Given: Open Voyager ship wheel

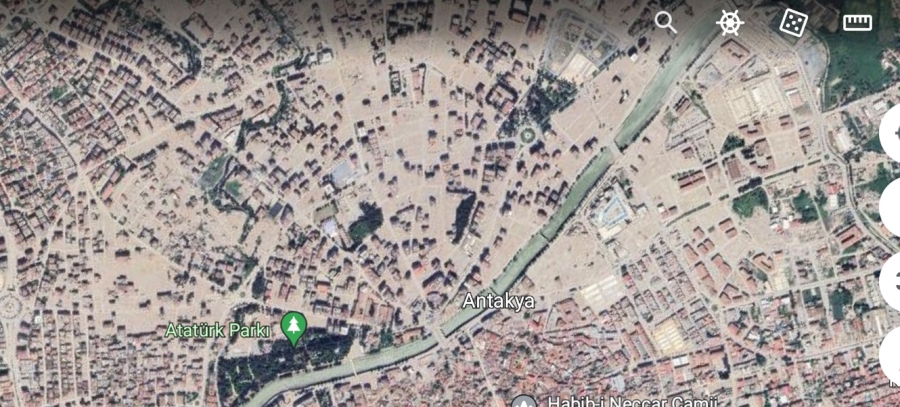Looking at the screenshot, I should tap(730, 23).
